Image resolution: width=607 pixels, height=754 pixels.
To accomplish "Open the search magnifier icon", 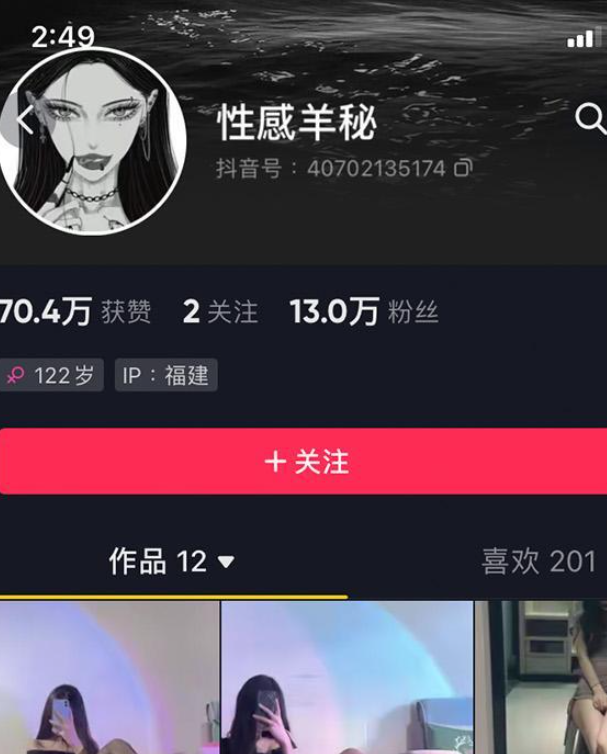I will coord(590,121).
